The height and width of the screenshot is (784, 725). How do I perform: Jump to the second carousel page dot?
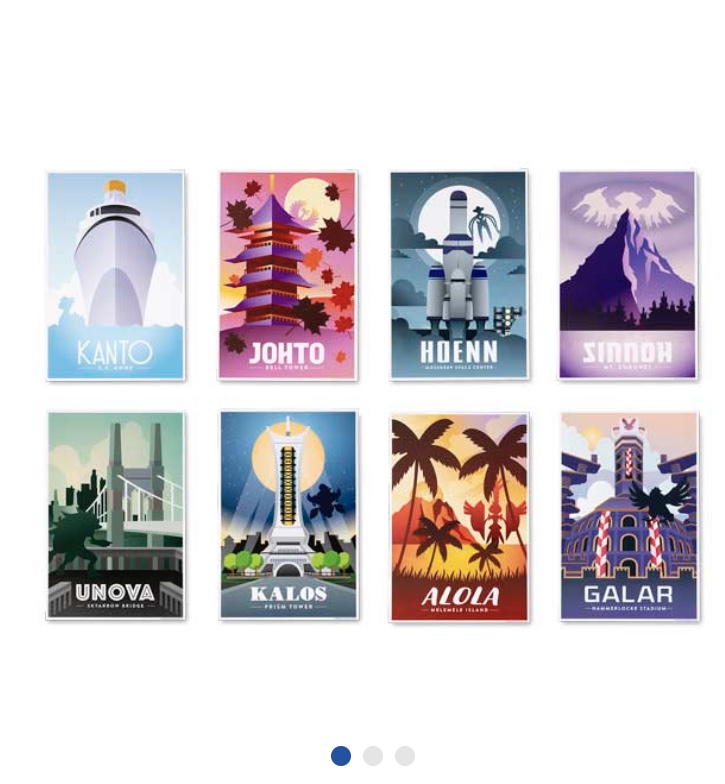372,756
